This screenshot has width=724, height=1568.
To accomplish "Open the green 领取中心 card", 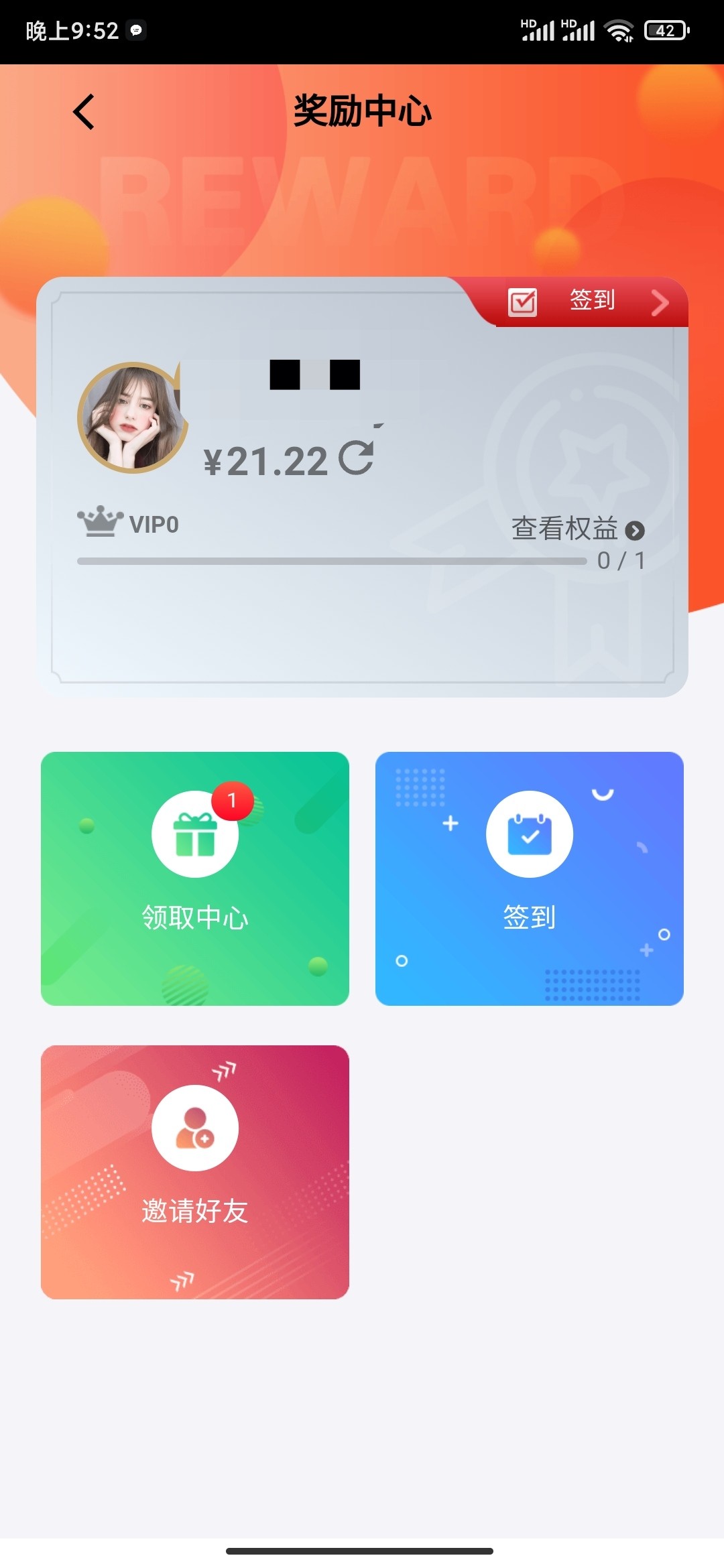I will 195,878.
